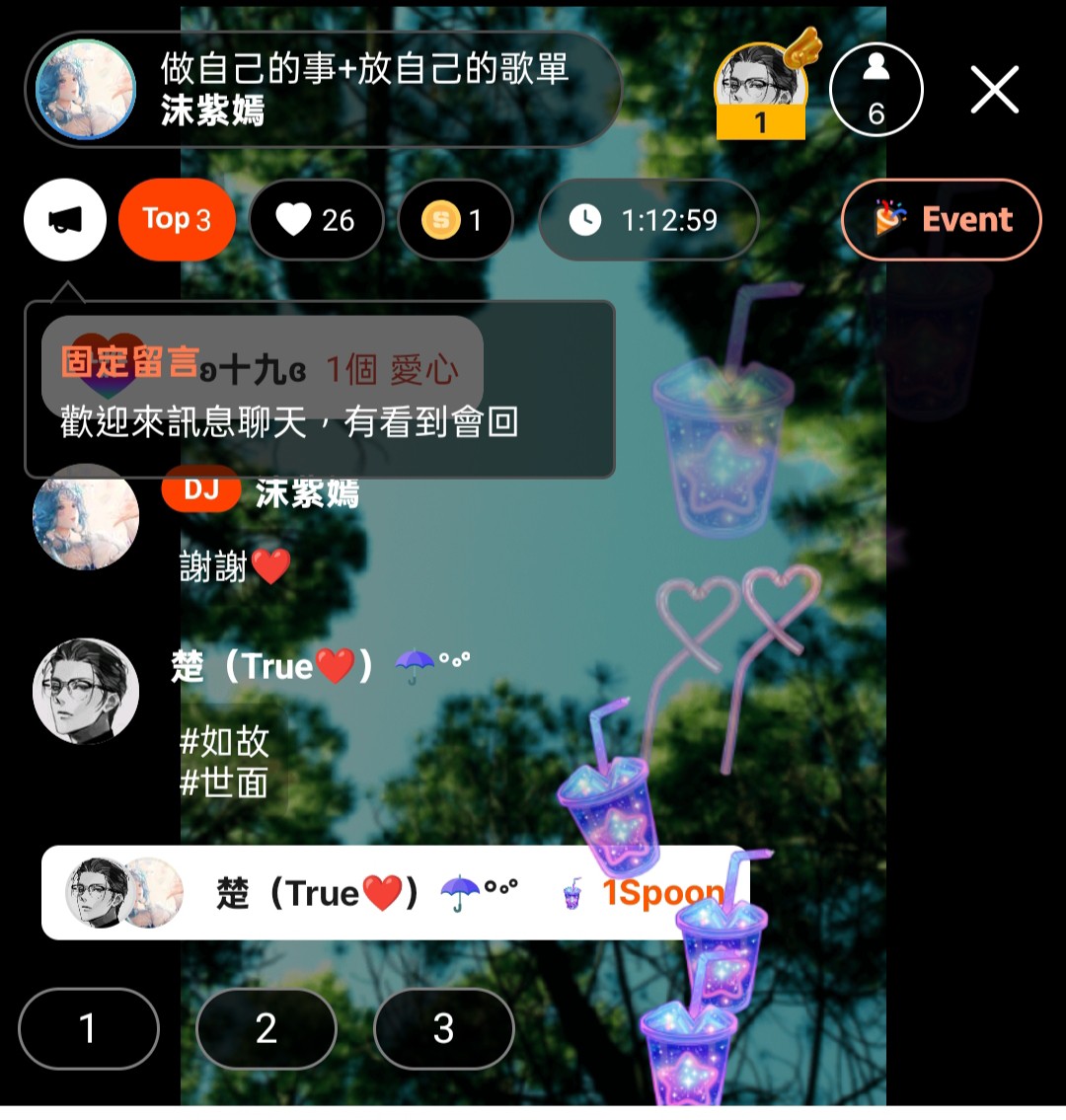Open the Top 3 fan ranking
This screenshot has height=1120, width=1066.
(177, 219)
